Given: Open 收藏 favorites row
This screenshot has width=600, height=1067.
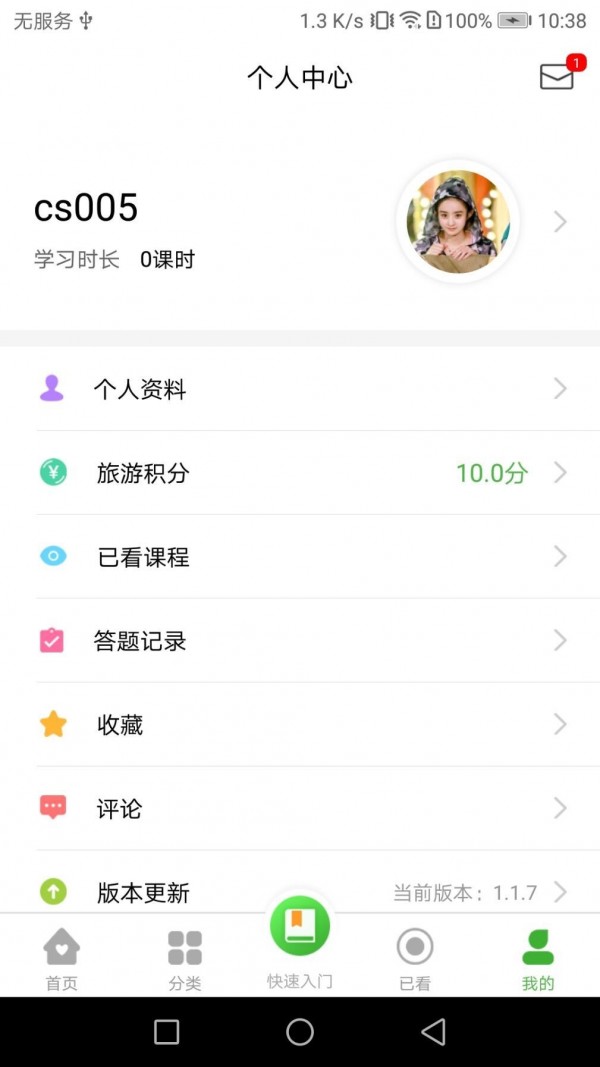Looking at the screenshot, I should click(x=300, y=725).
